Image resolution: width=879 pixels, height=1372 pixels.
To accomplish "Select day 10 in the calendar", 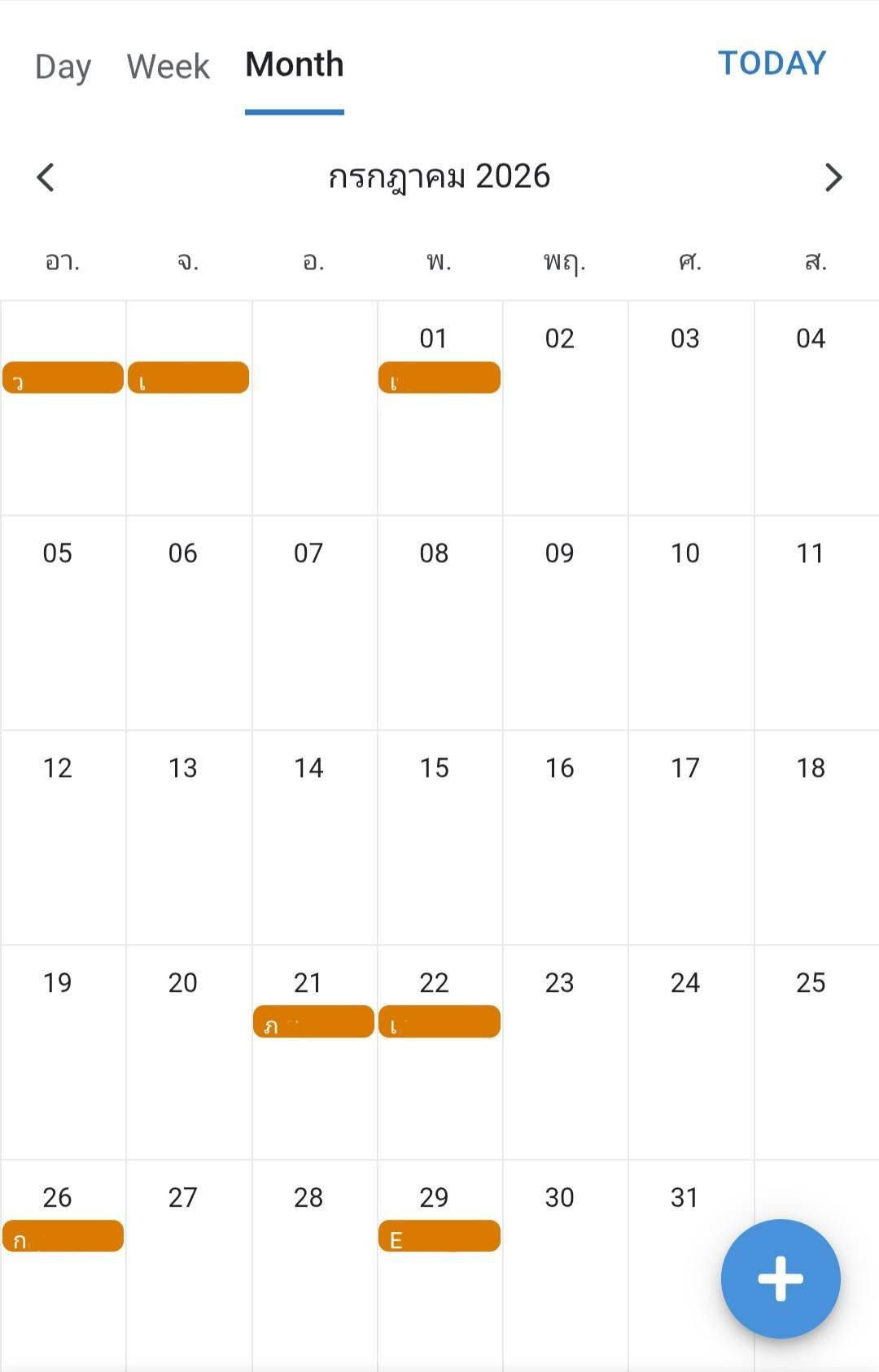I will [x=691, y=623].
